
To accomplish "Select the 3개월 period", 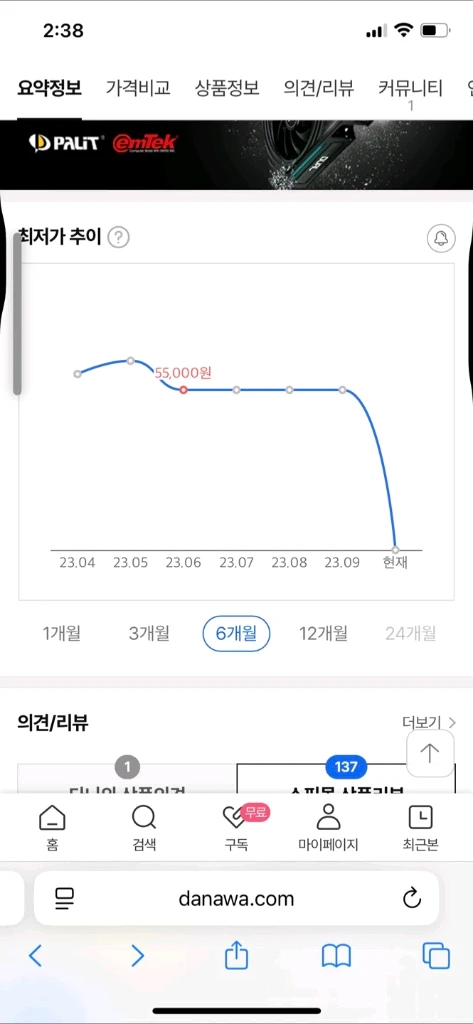I will click(149, 633).
